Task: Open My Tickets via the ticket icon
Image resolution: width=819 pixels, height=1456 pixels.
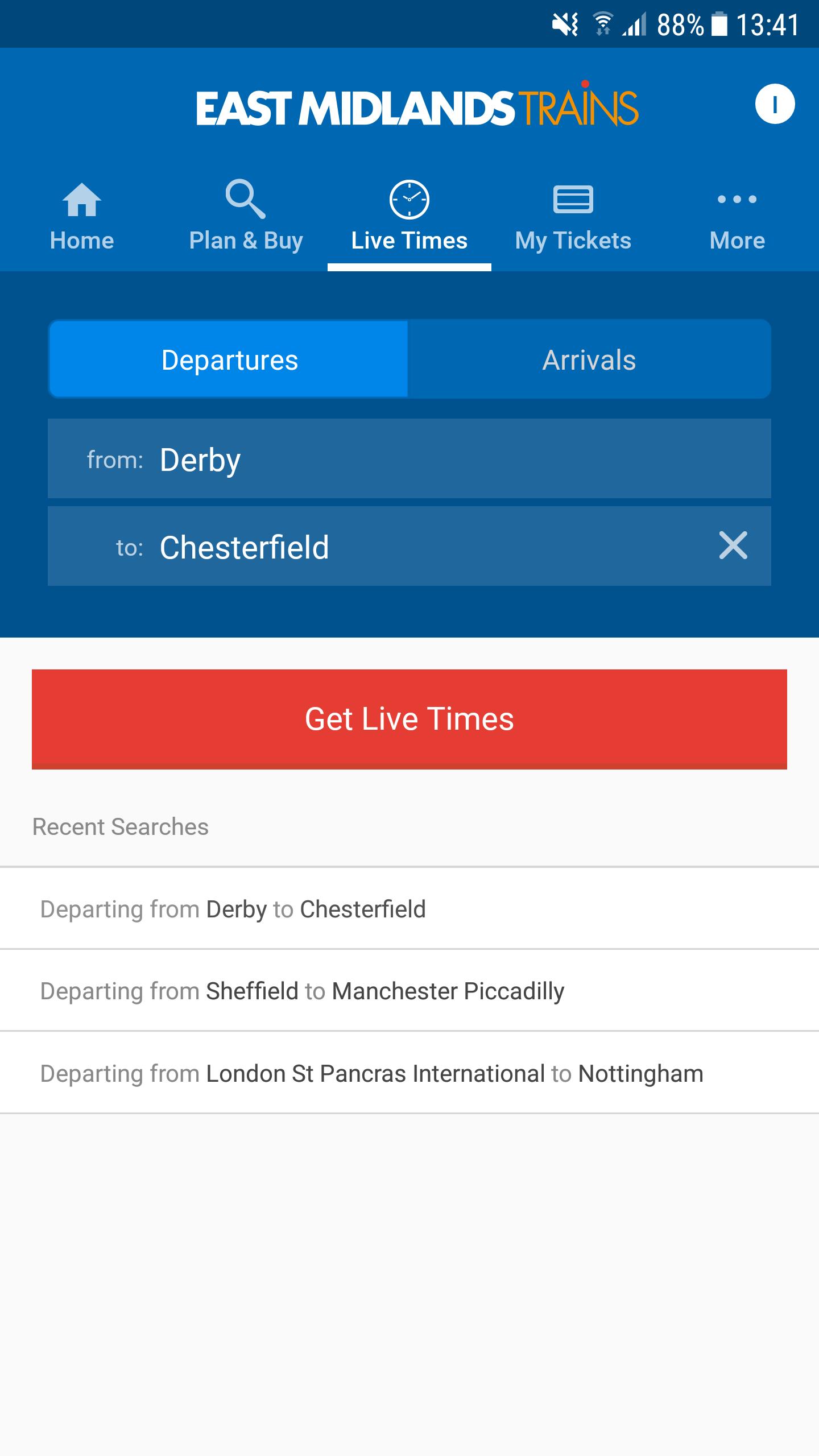Action: tap(573, 200)
